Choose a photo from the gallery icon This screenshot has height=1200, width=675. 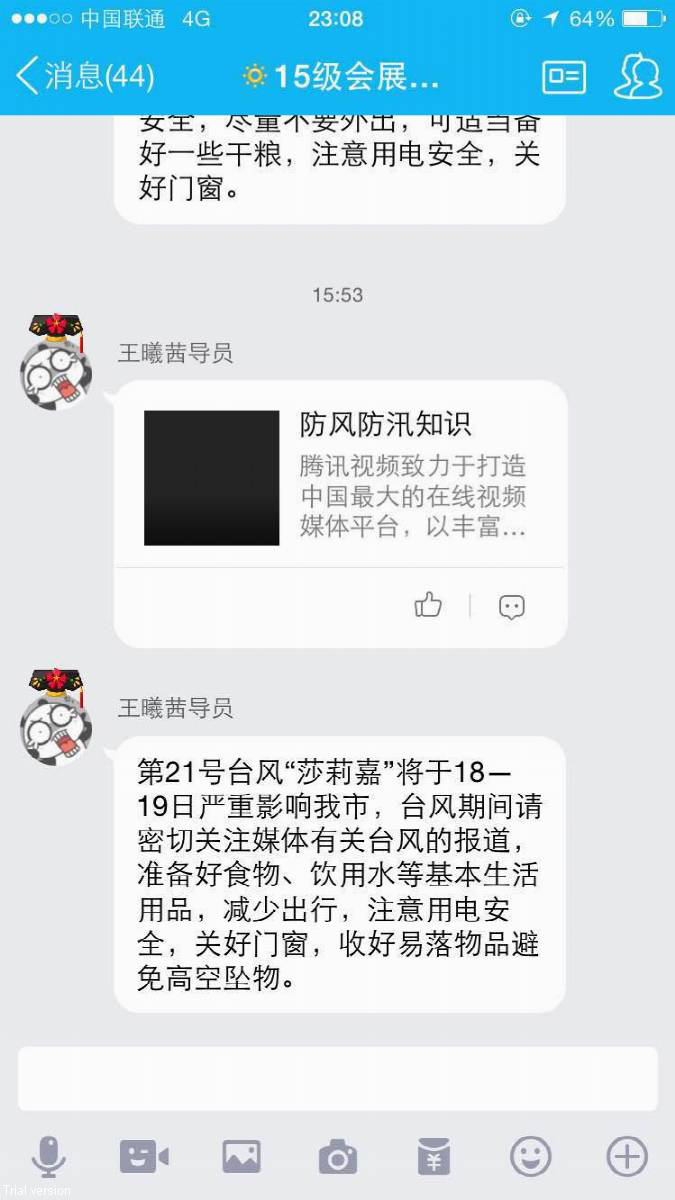click(241, 1157)
